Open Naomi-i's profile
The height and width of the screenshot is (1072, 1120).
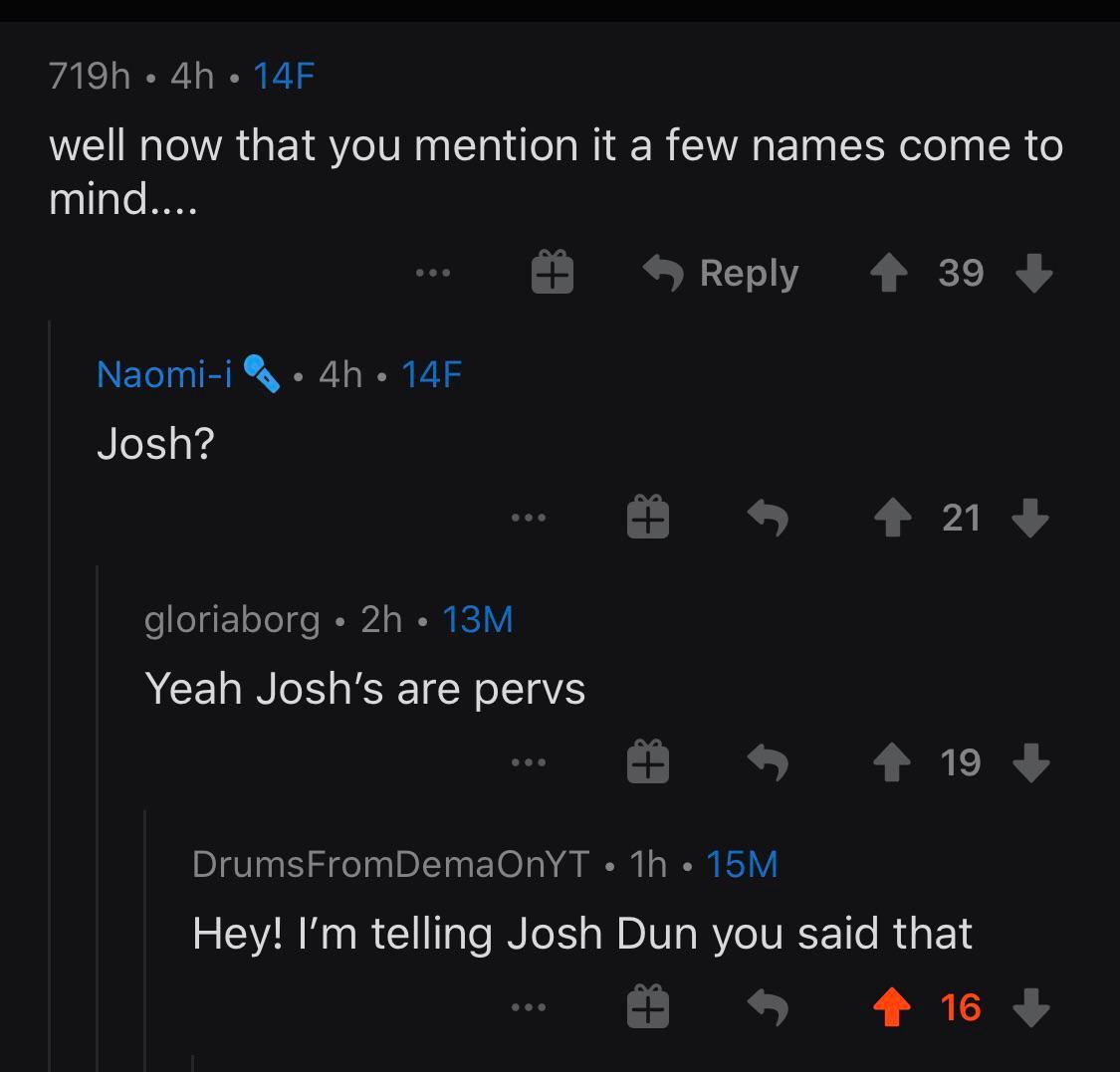click(x=165, y=374)
